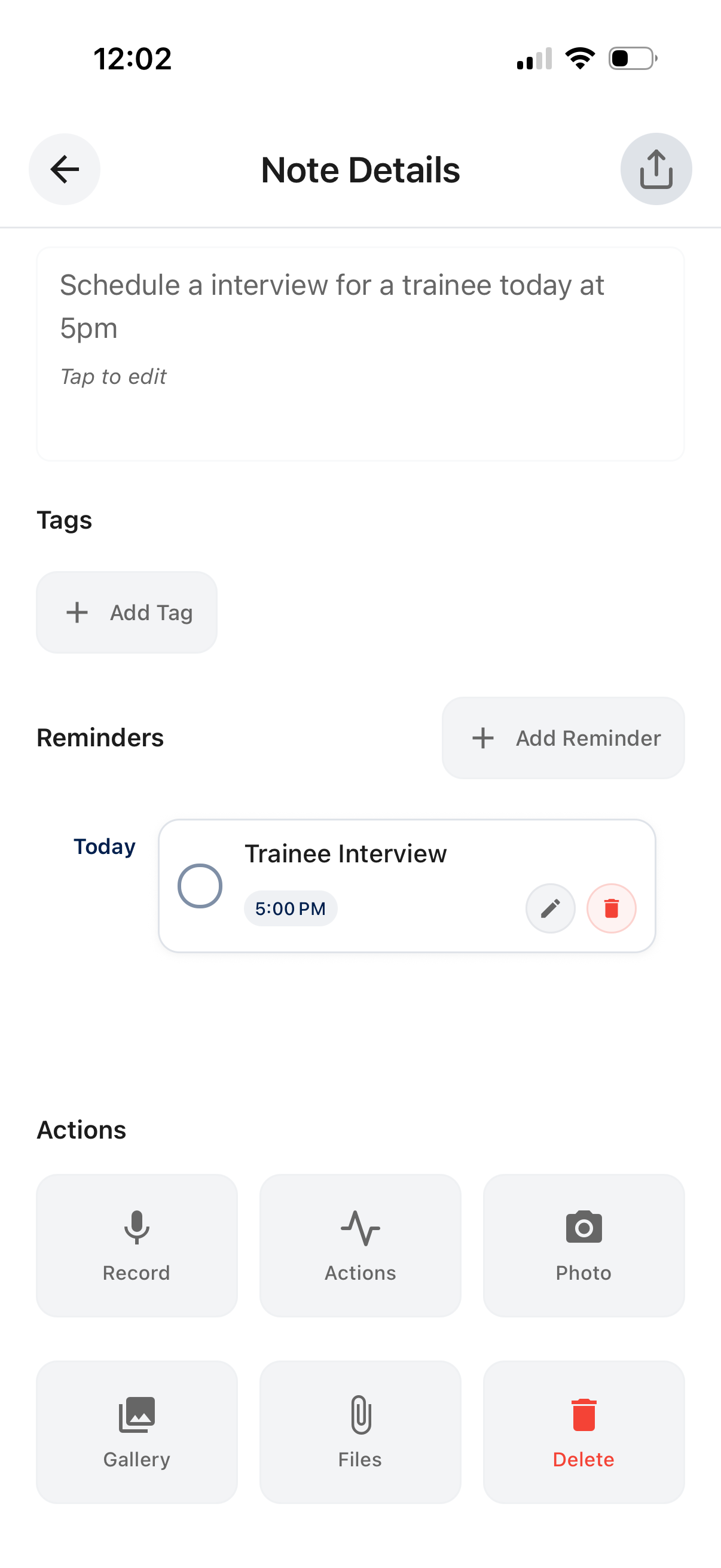Add a new tag
The height and width of the screenshot is (1568, 721).
(x=127, y=612)
